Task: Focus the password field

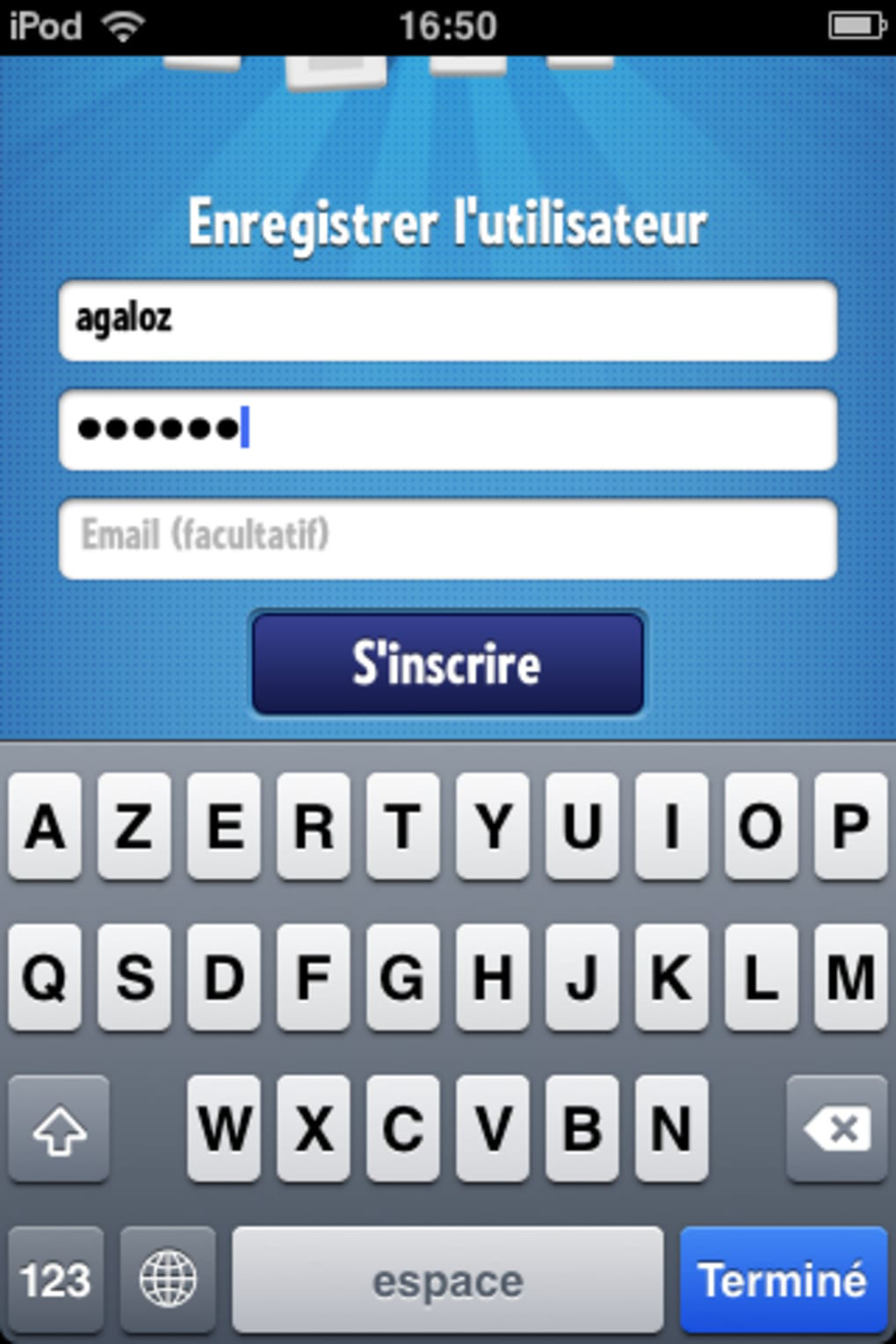Action: click(448, 430)
